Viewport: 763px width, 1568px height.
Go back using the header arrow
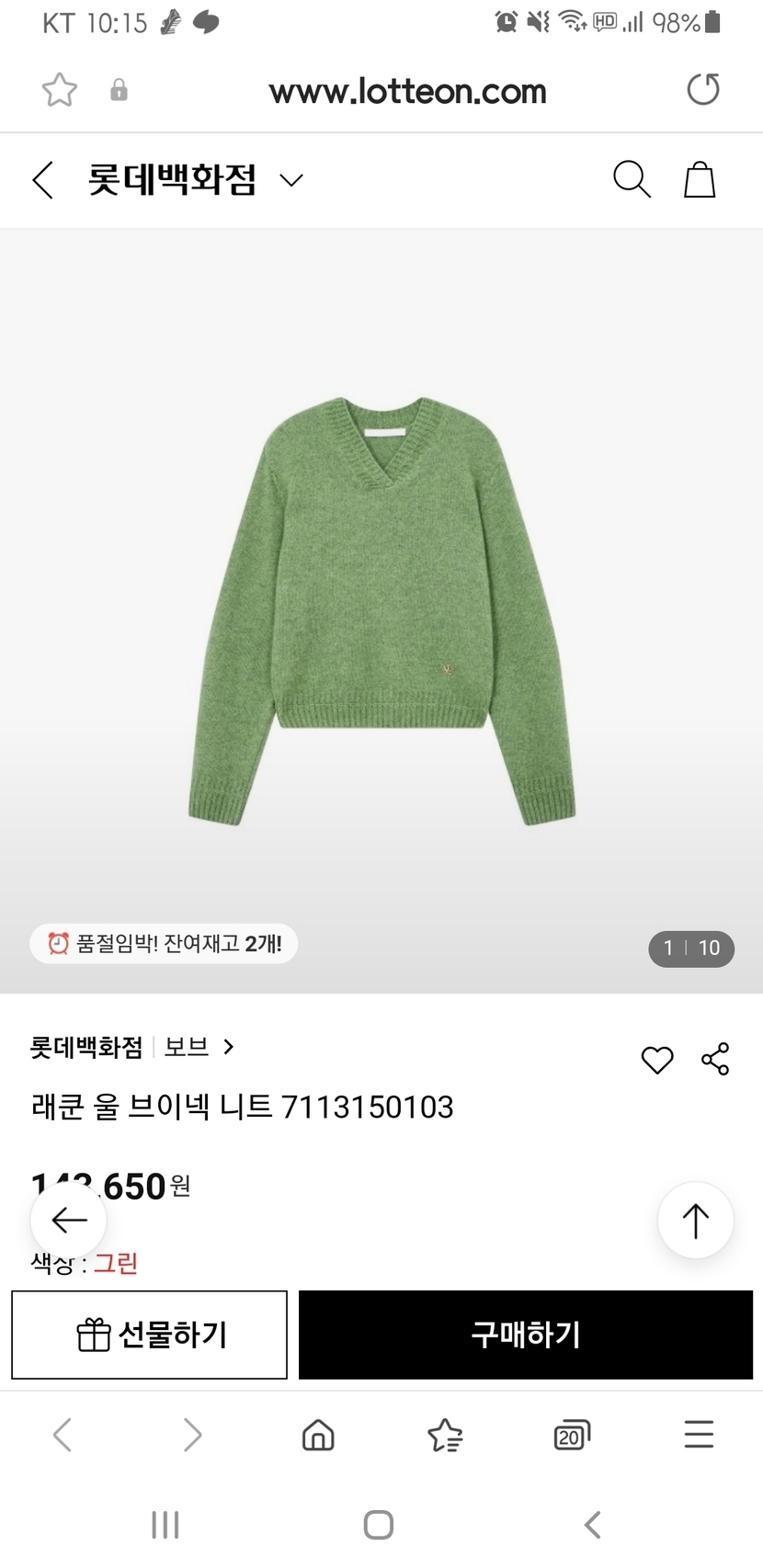(x=43, y=179)
